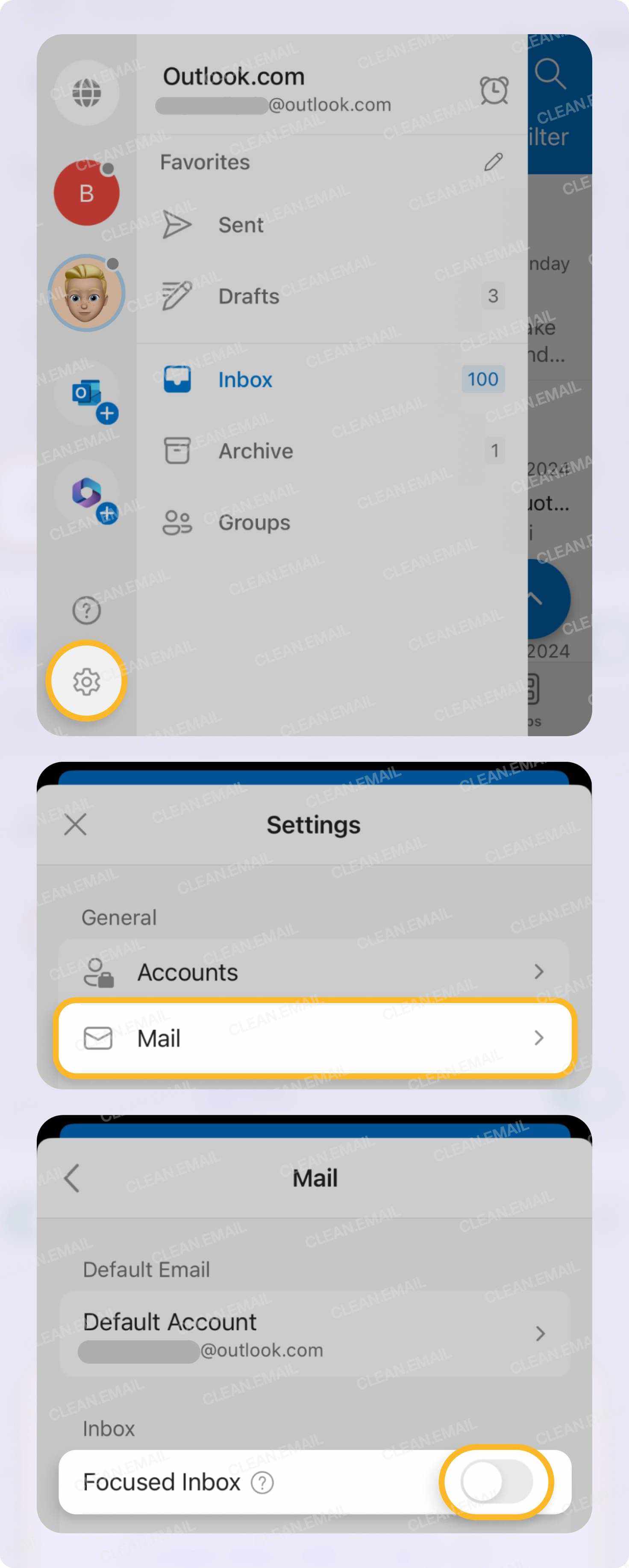Expand the Default Account chevron
This screenshot has height=1568, width=629.
click(541, 1334)
